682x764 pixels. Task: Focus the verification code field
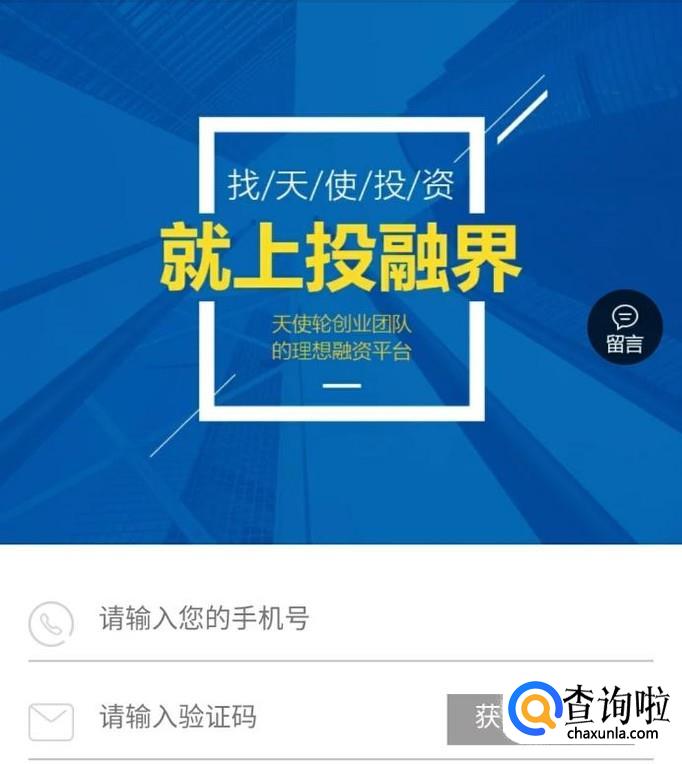coord(250,716)
